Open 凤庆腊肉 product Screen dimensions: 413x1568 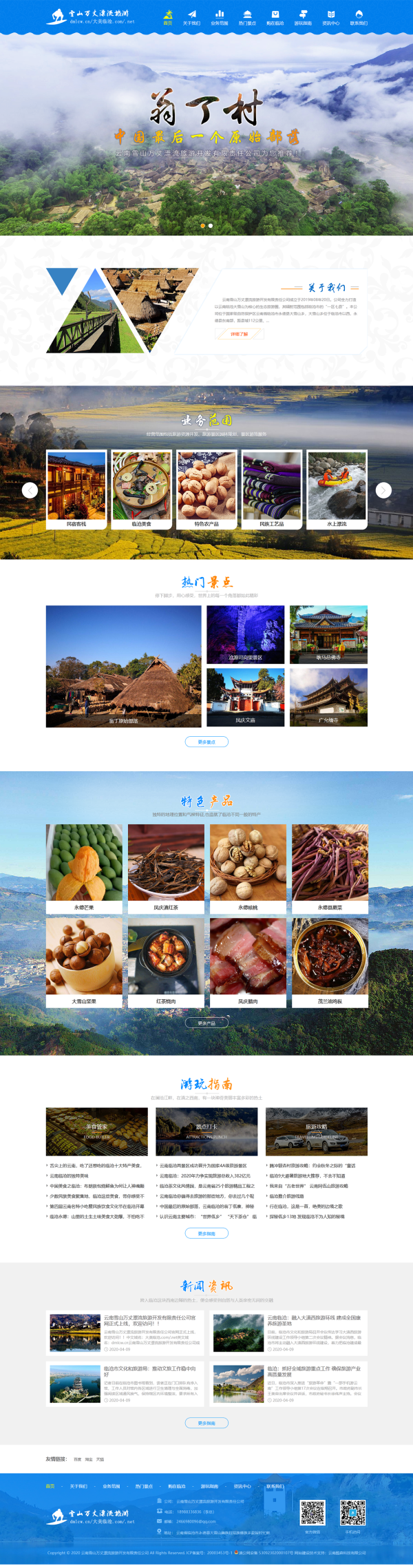coord(248,963)
